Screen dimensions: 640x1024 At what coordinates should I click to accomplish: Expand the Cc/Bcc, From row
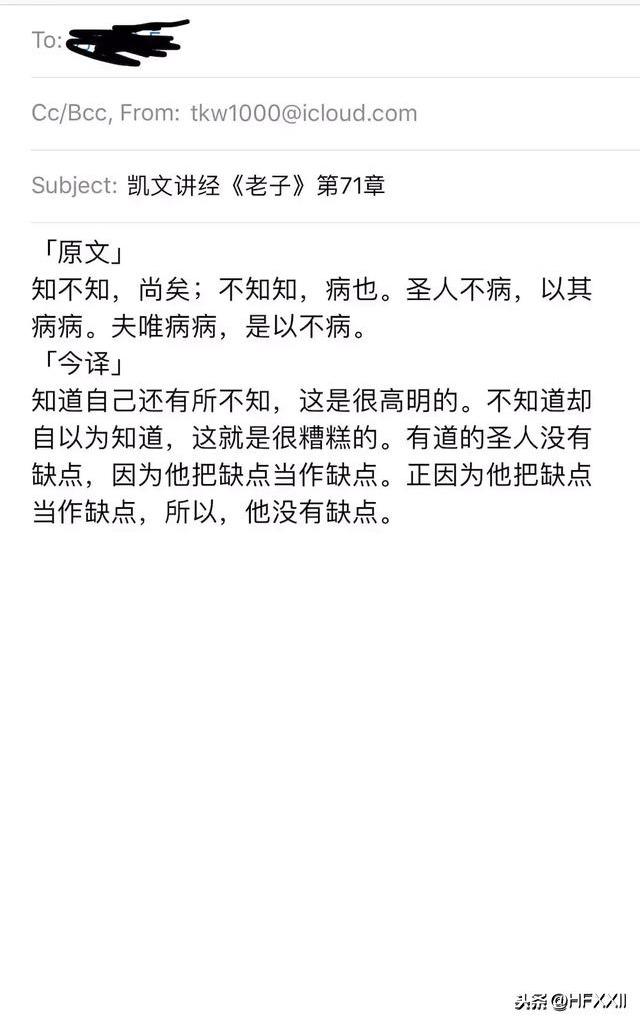[334, 114]
